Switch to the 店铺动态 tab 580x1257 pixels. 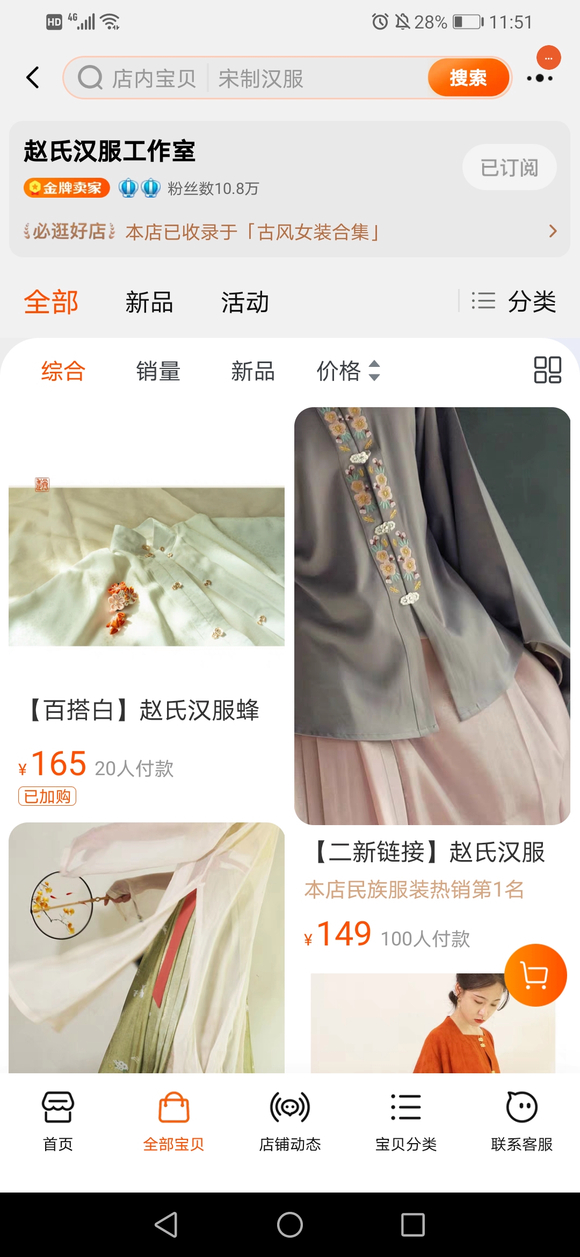(290, 1122)
